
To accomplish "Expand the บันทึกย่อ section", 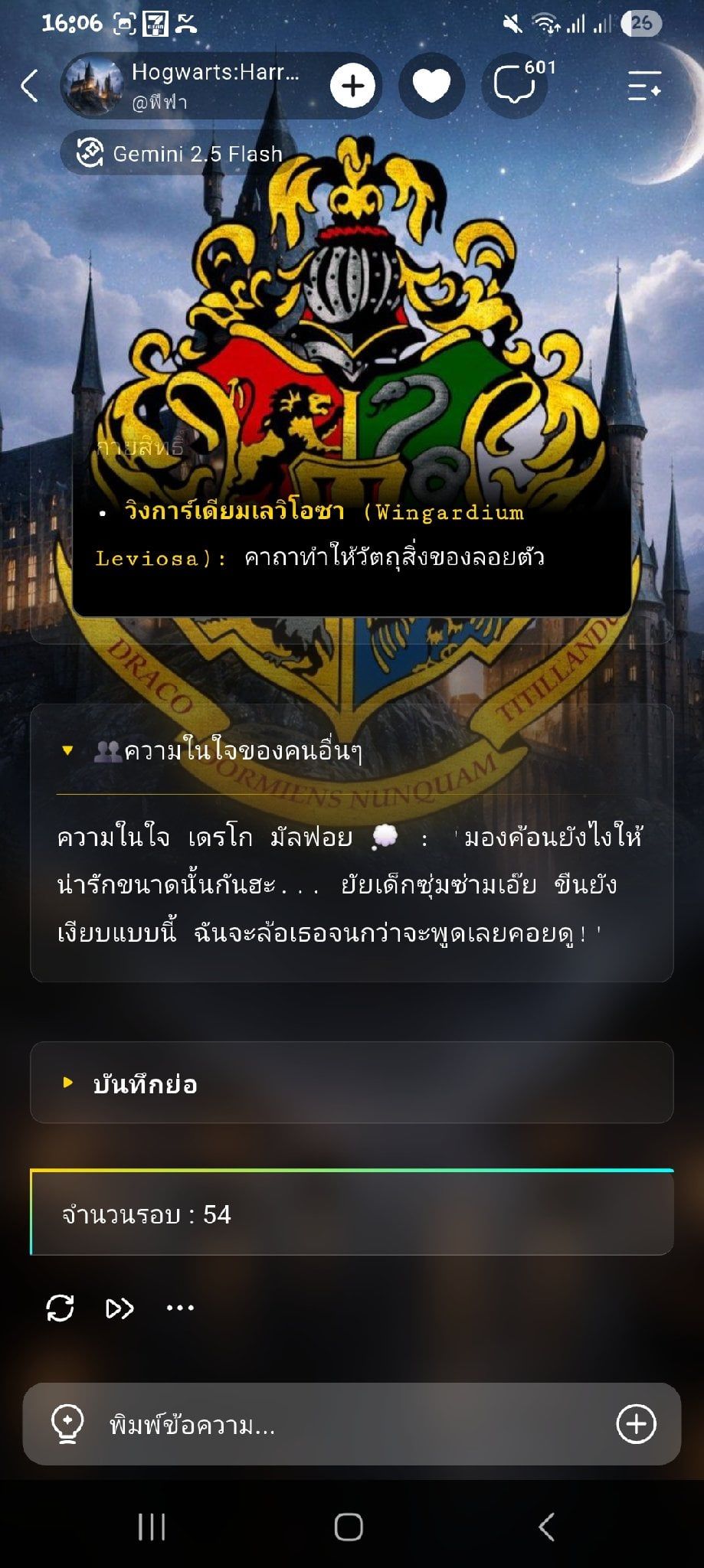I will pos(352,1083).
